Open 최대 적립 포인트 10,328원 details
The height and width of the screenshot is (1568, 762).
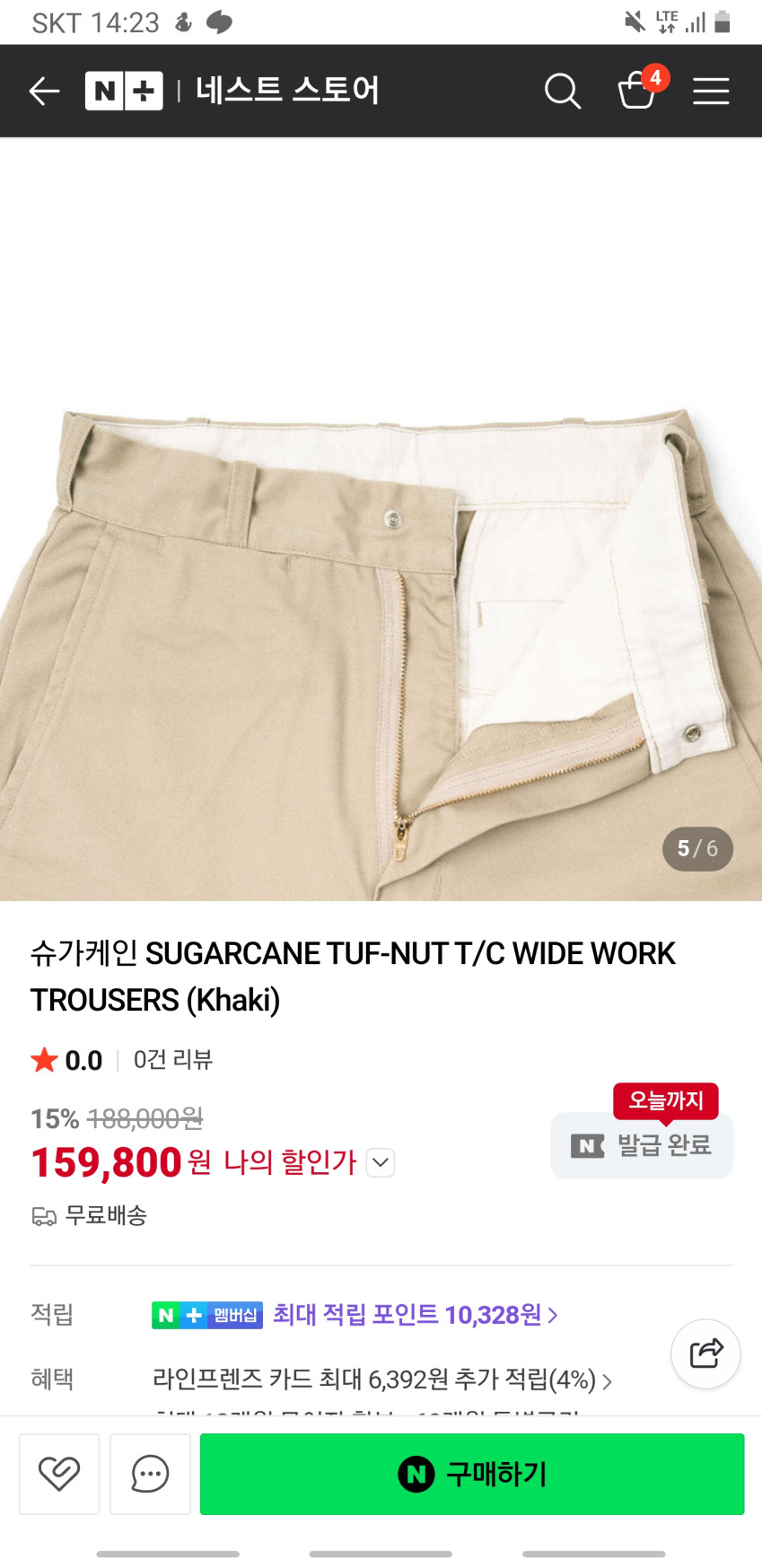(416, 1315)
